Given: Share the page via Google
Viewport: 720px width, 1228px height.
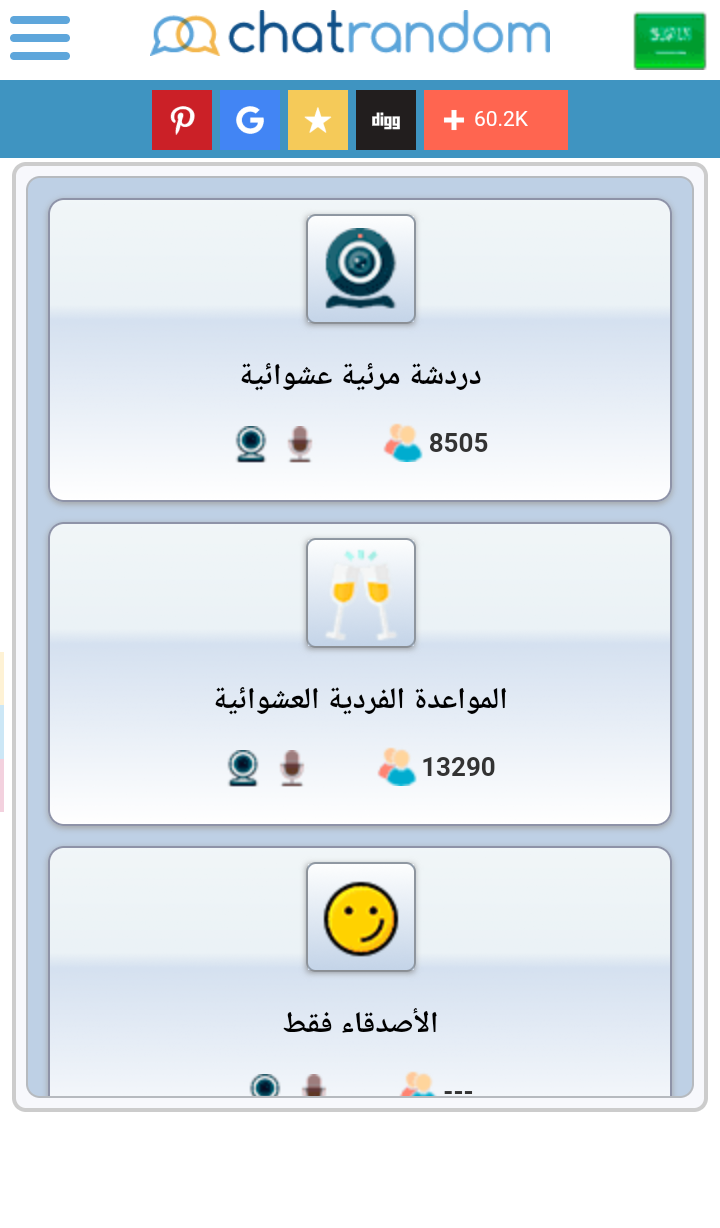Looking at the screenshot, I should [250, 120].
